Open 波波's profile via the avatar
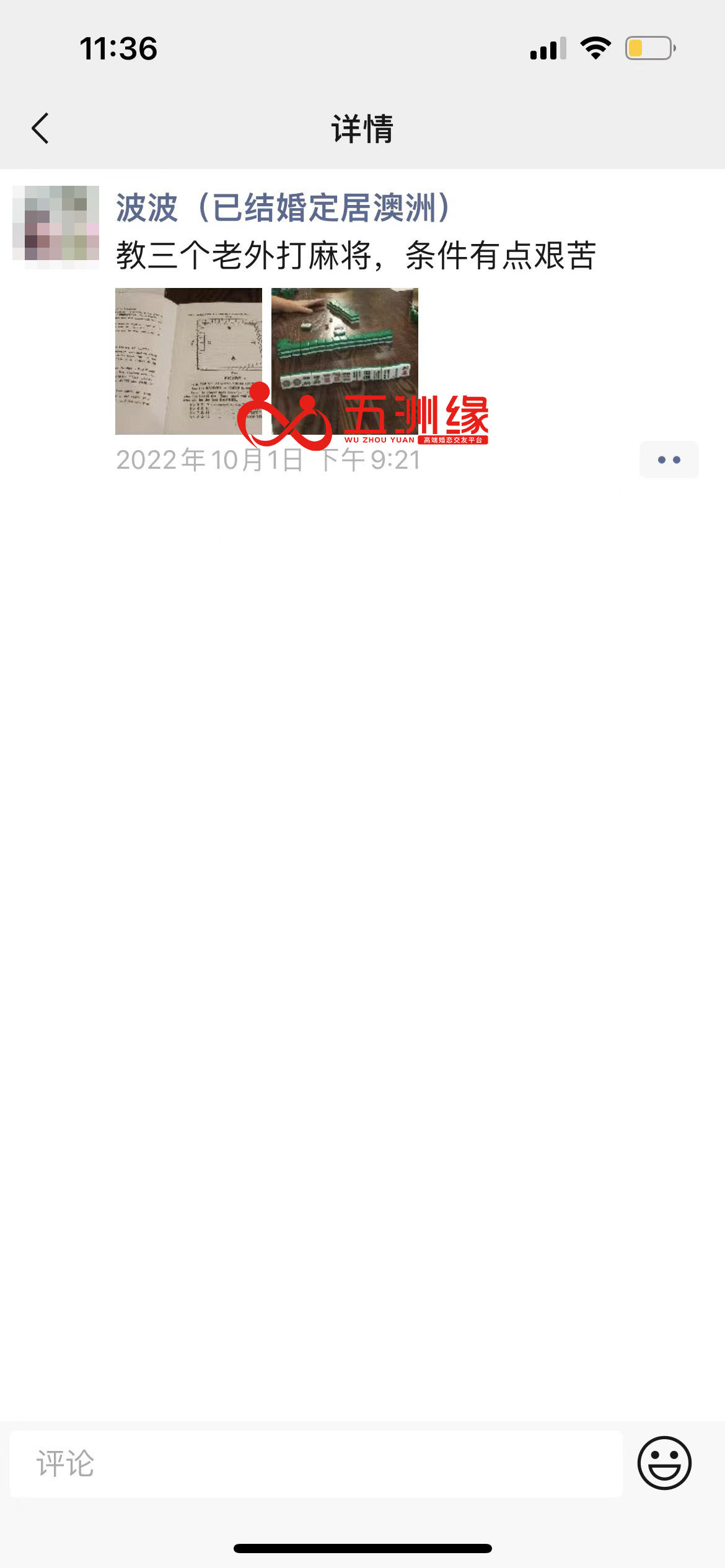This screenshot has width=725, height=1568. point(56,227)
